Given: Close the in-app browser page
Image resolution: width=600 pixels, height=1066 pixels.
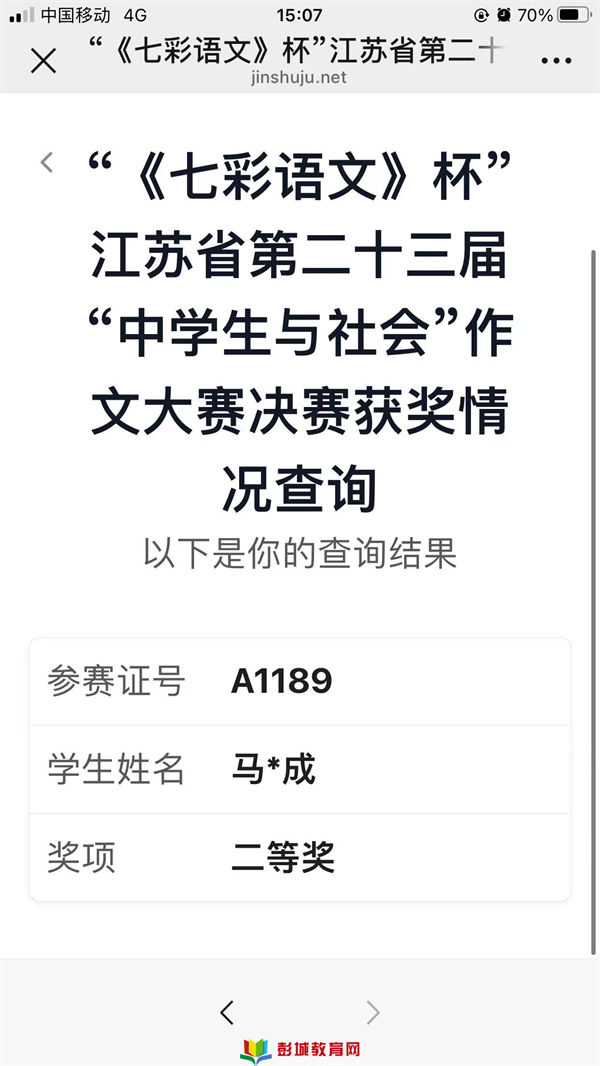Looking at the screenshot, I should (43, 62).
